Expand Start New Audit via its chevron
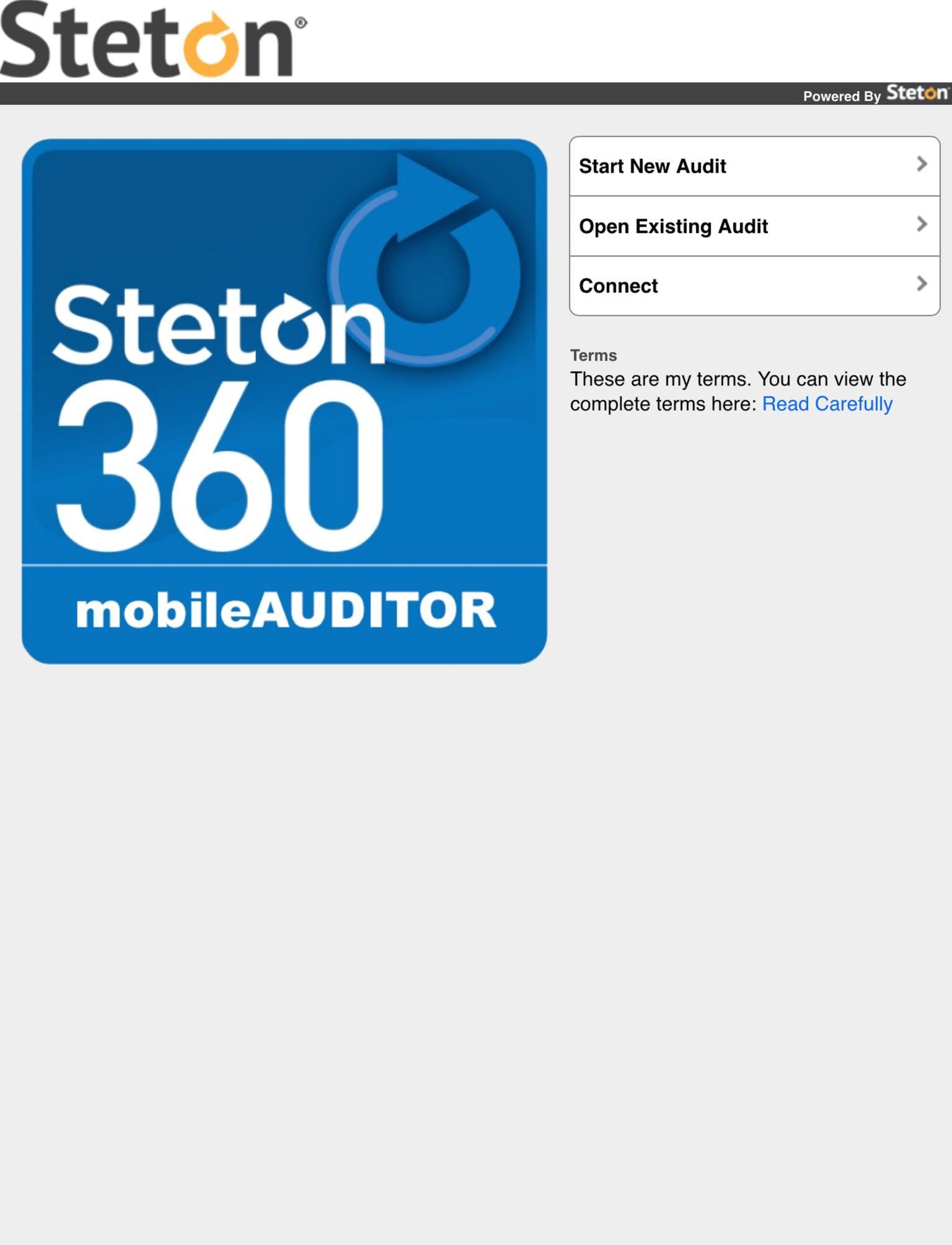Image resolution: width=952 pixels, height=1245 pixels. pyautogui.click(x=922, y=164)
